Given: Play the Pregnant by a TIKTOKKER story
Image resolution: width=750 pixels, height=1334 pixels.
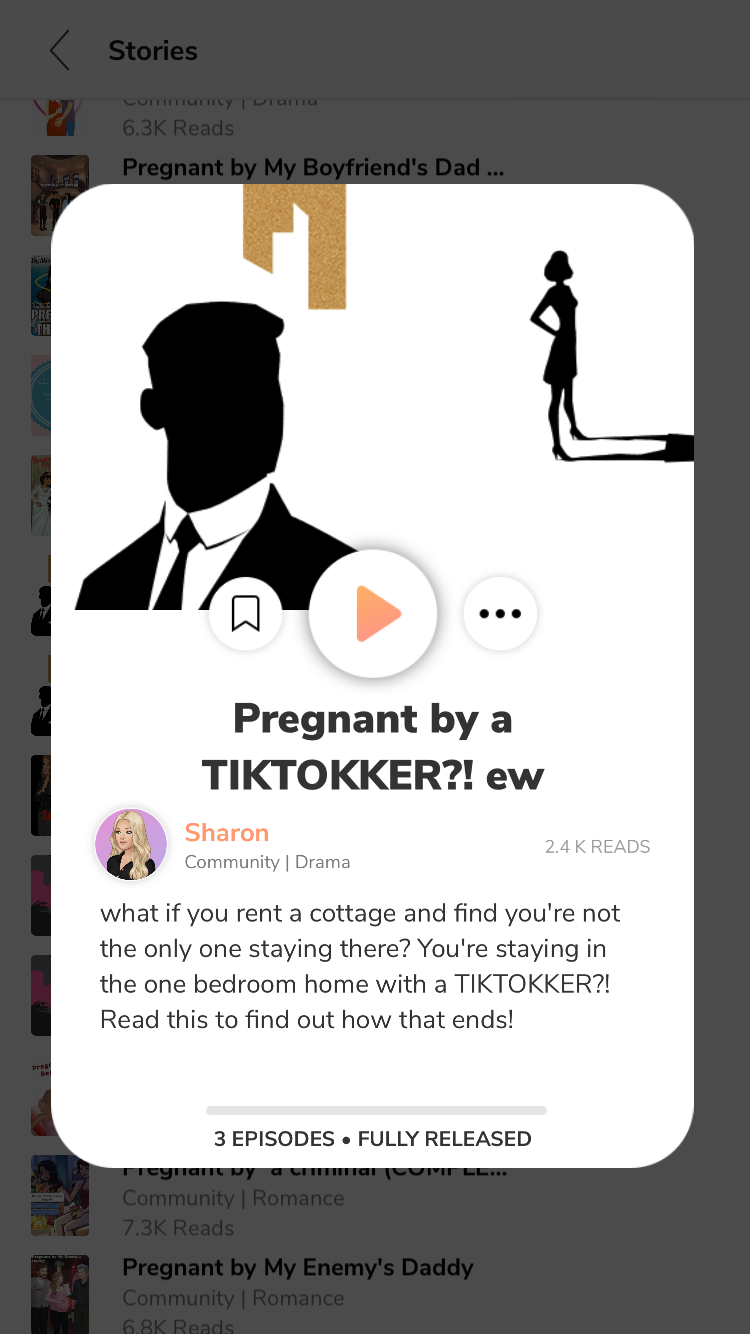Looking at the screenshot, I should [373, 614].
